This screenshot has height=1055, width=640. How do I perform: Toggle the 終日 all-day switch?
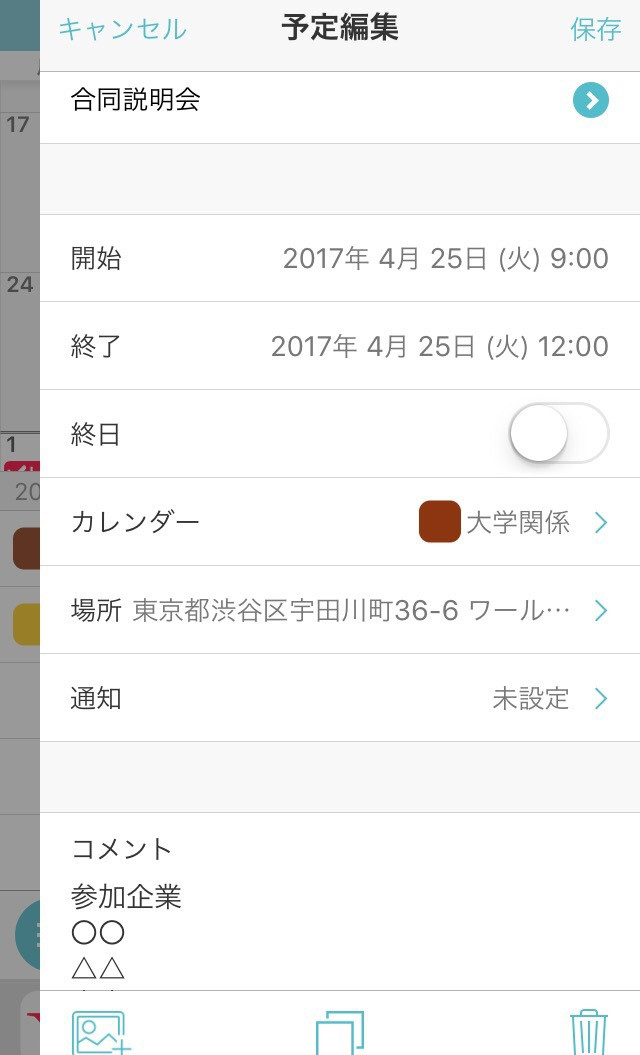pos(558,433)
